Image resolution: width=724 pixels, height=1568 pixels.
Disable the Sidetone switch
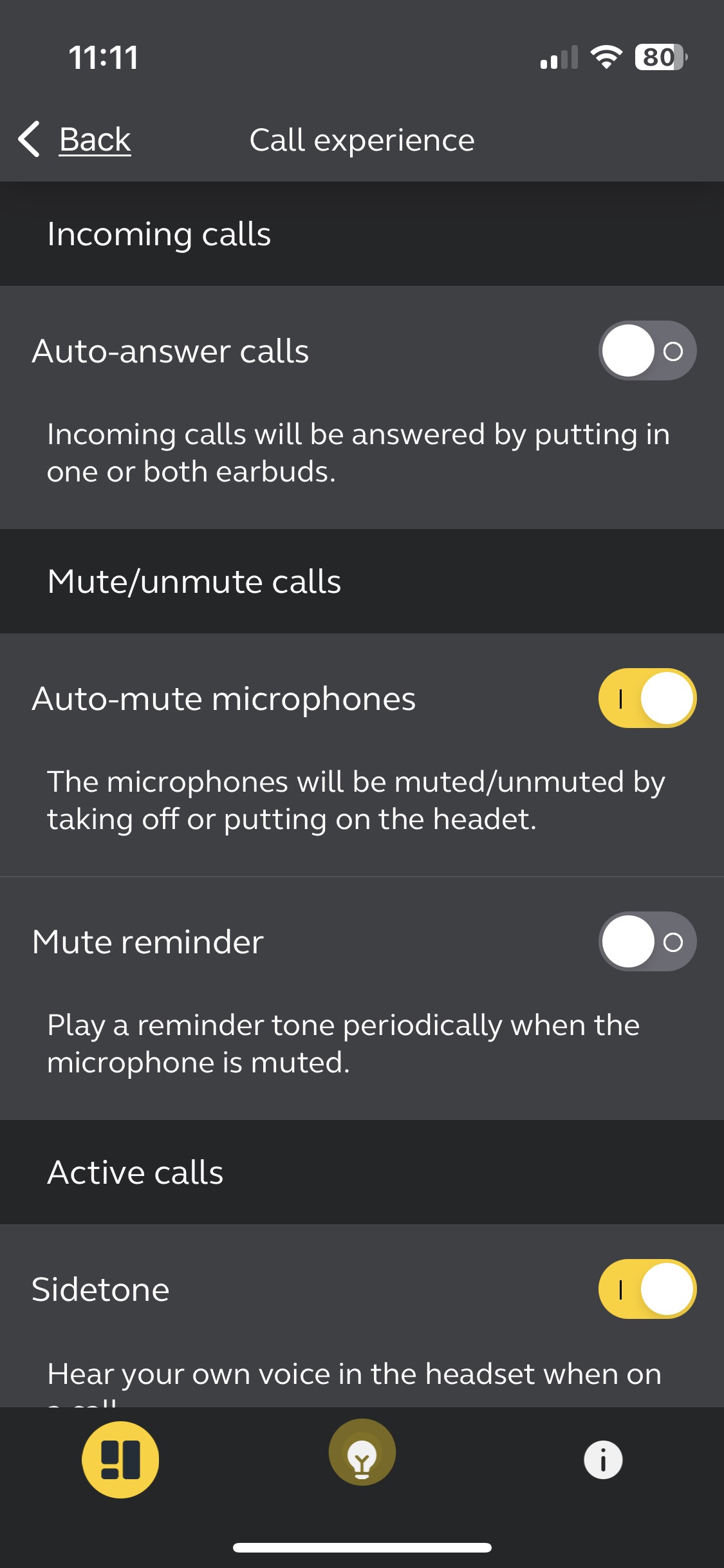647,1289
